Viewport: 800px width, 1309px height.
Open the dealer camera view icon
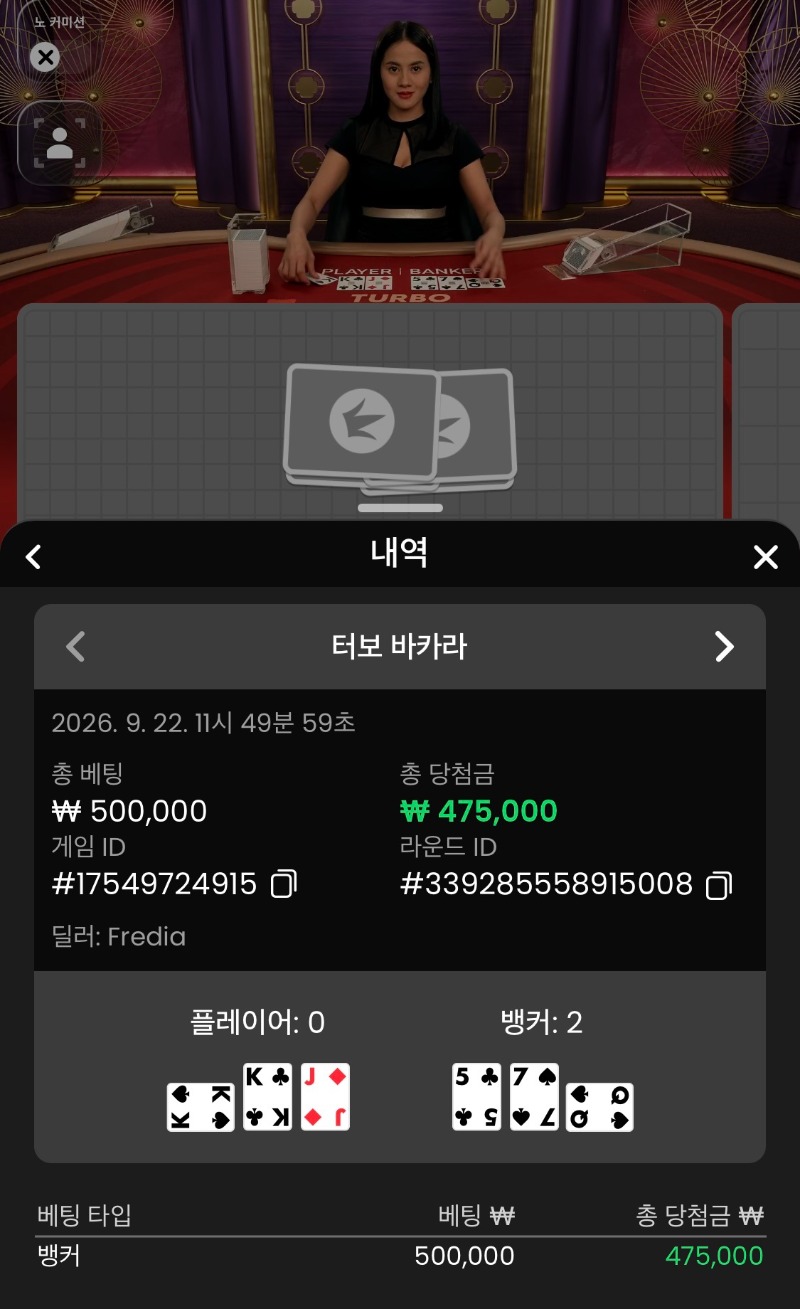coord(59,143)
